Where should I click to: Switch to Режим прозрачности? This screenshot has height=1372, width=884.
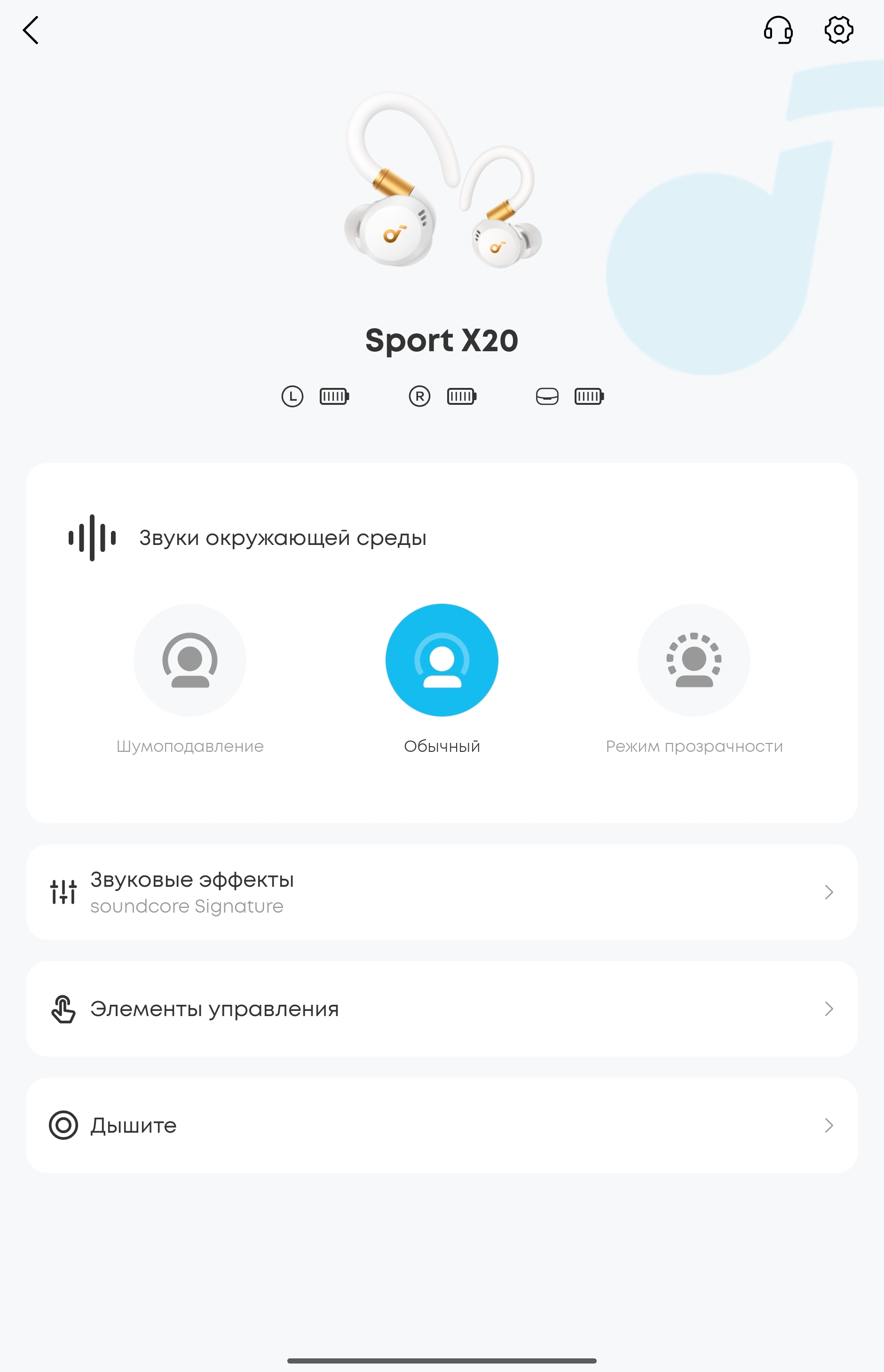tap(694, 660)
